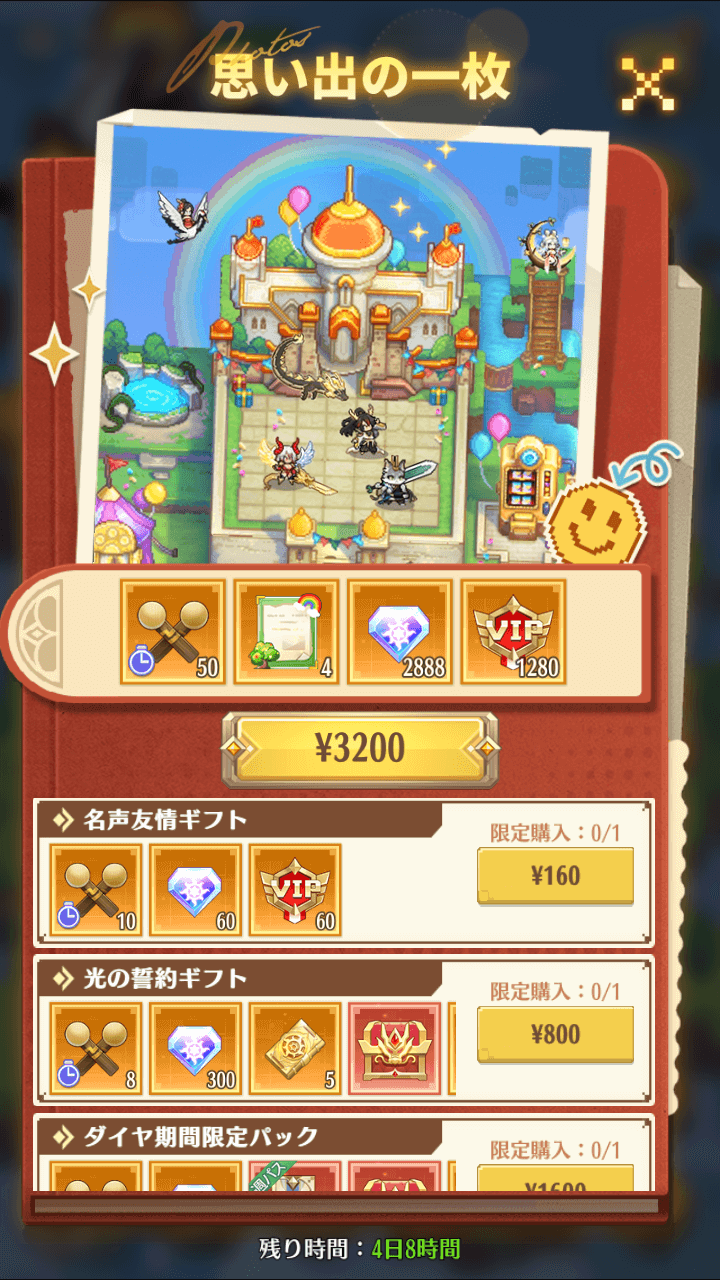
Task: Close the 思い出の一枚 popup
Action: tap(647, 84)
